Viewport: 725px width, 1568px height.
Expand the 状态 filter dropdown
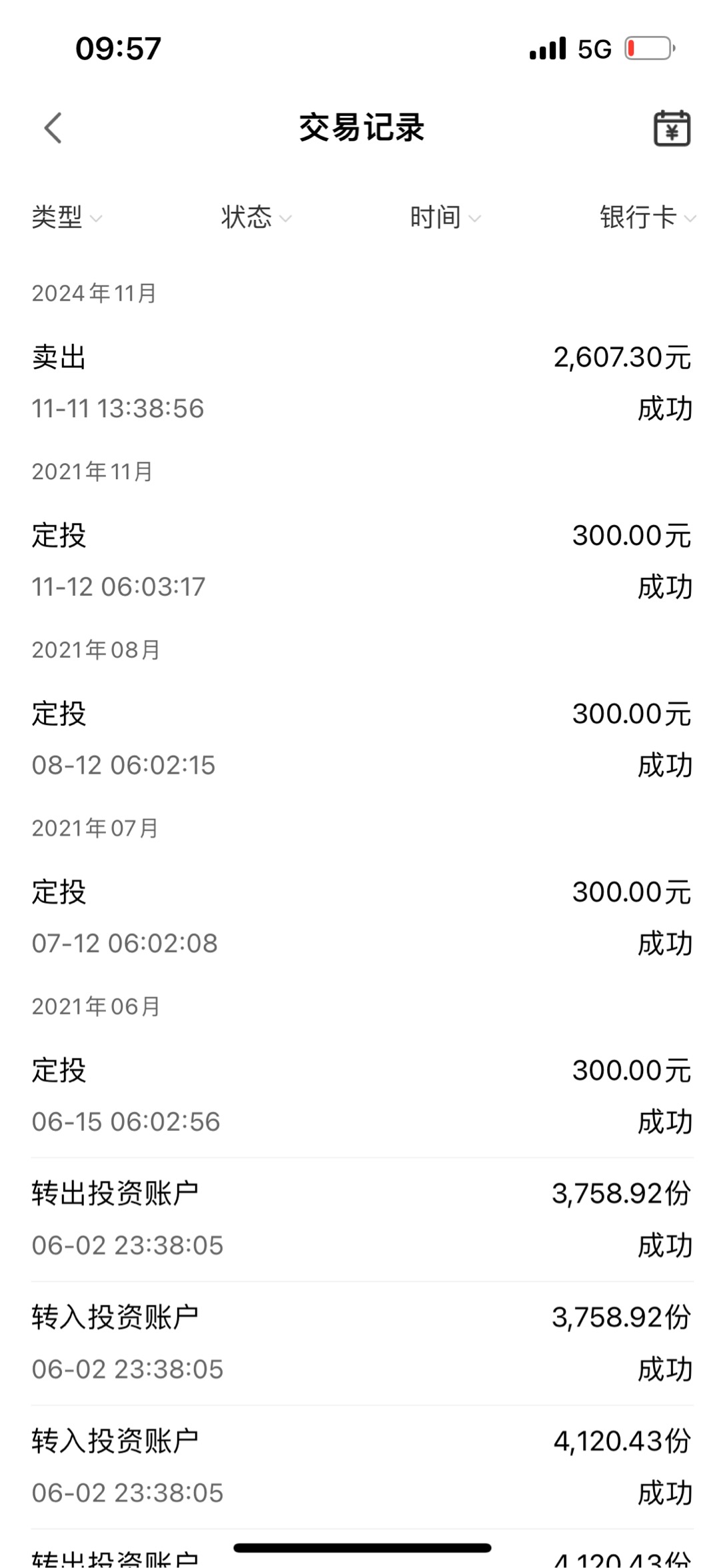pos(257,217)
